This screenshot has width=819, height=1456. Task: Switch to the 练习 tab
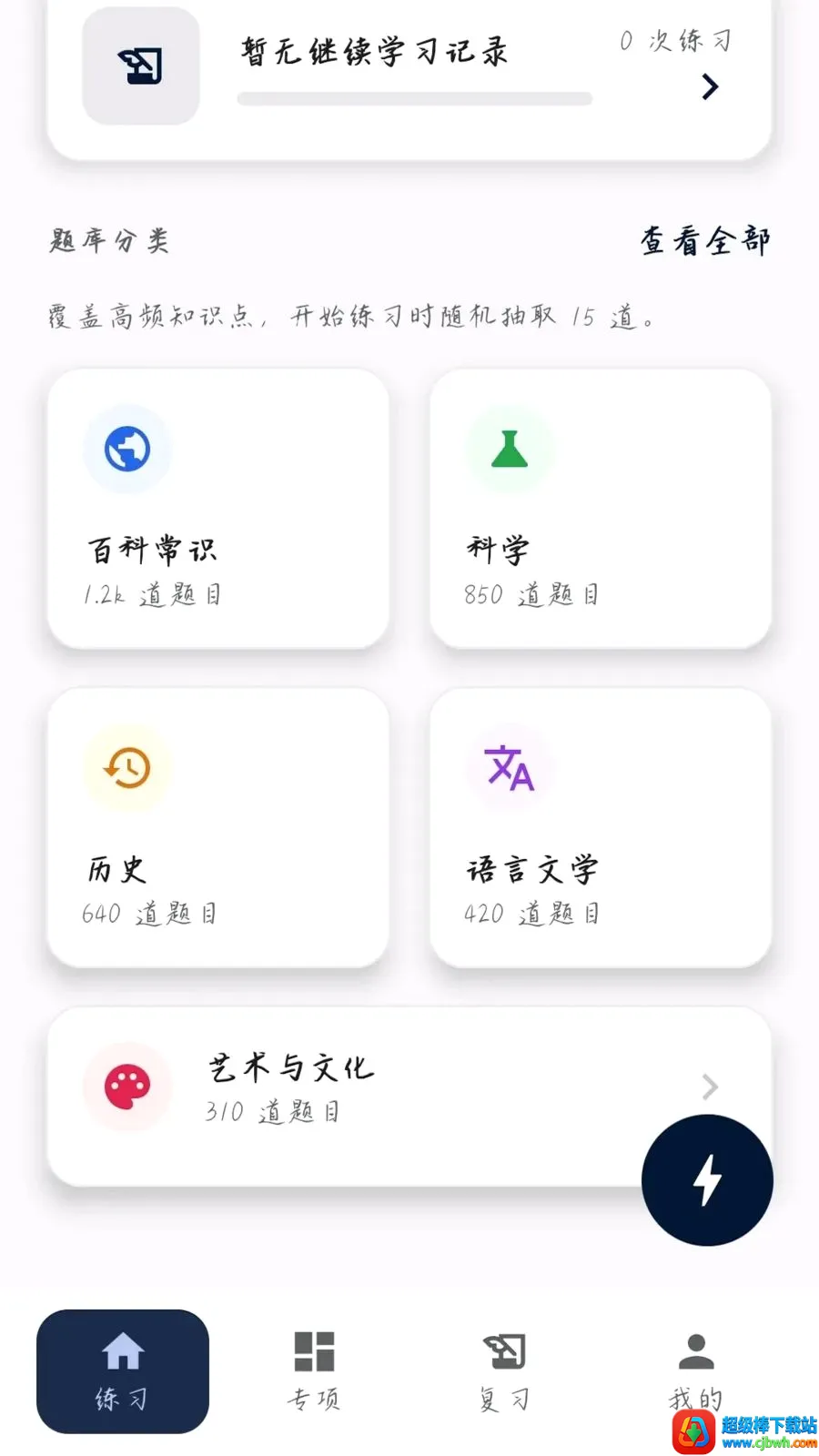coord(123,1371)
